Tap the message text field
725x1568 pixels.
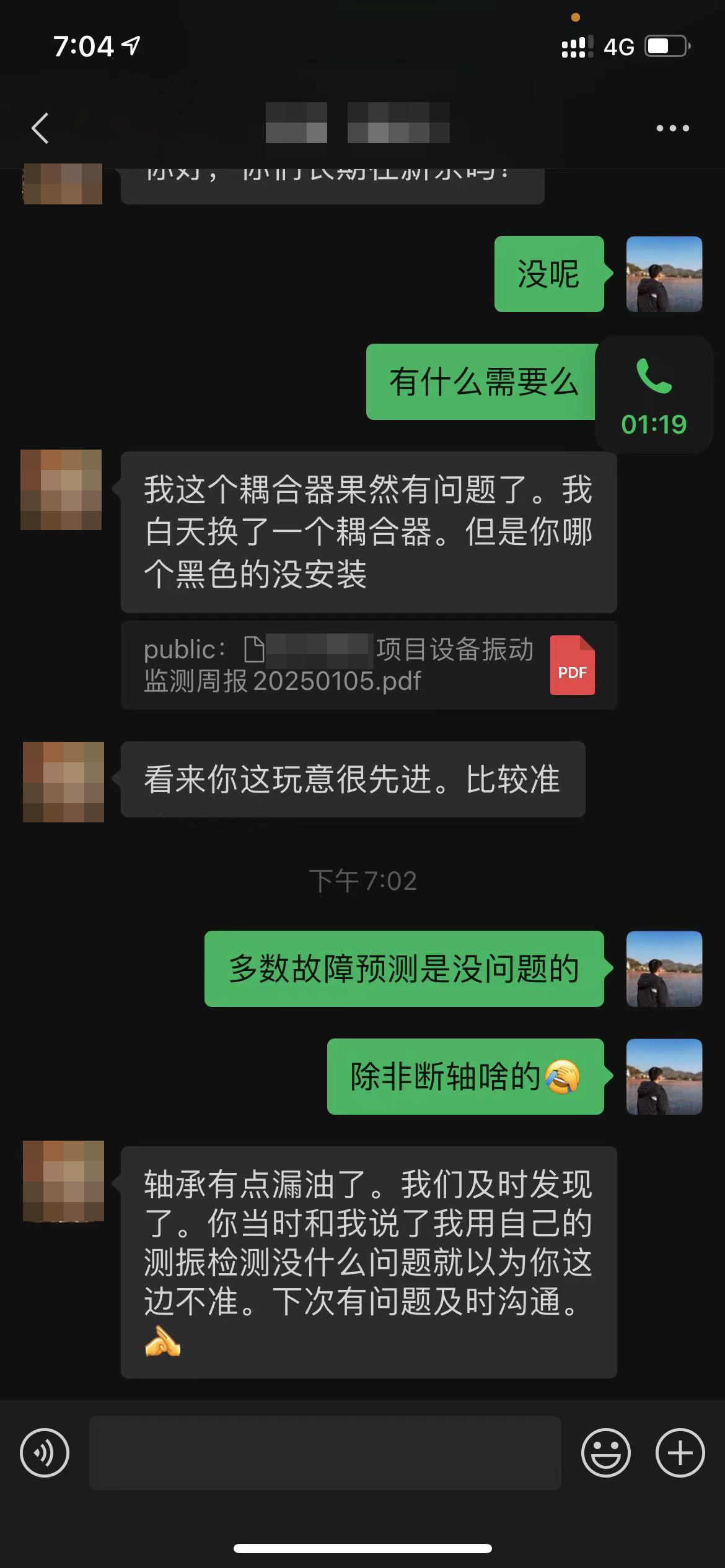pyautogui.click(x=325, y=1452)
